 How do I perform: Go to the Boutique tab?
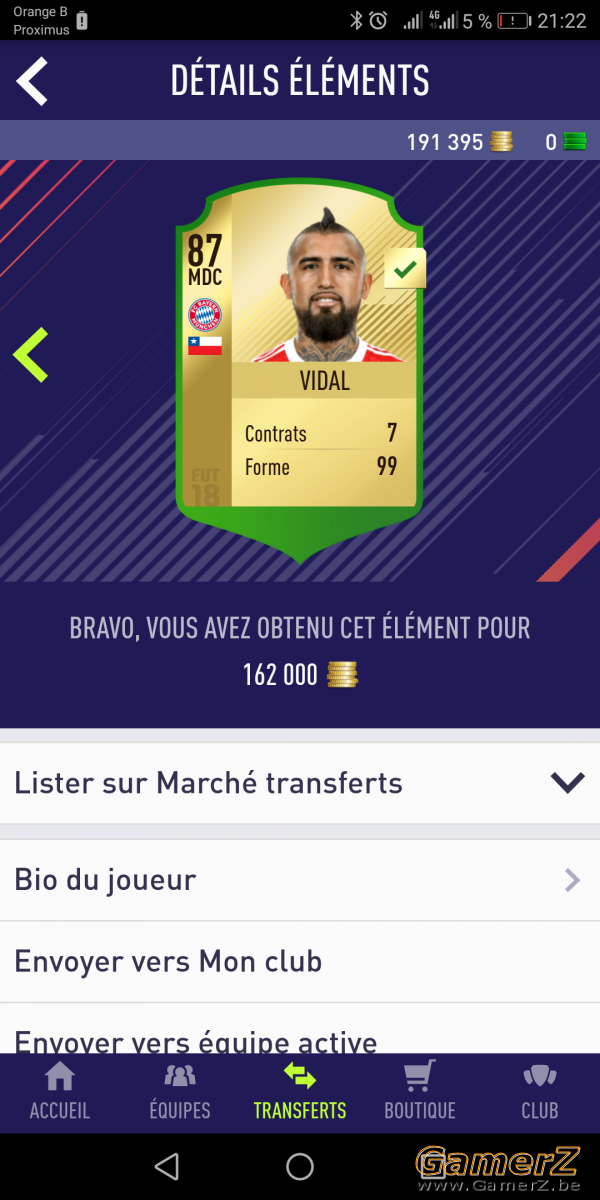[x=420, y=1092]
